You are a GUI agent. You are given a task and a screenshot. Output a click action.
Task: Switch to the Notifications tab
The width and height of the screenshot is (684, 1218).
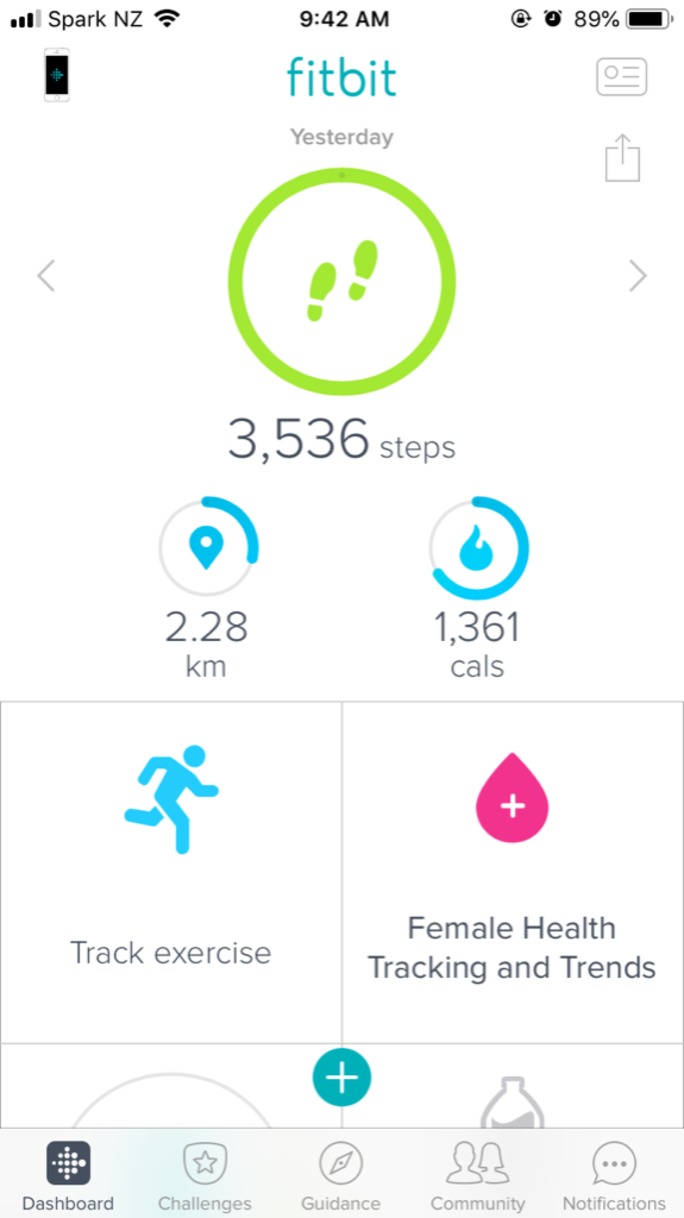614,1177
